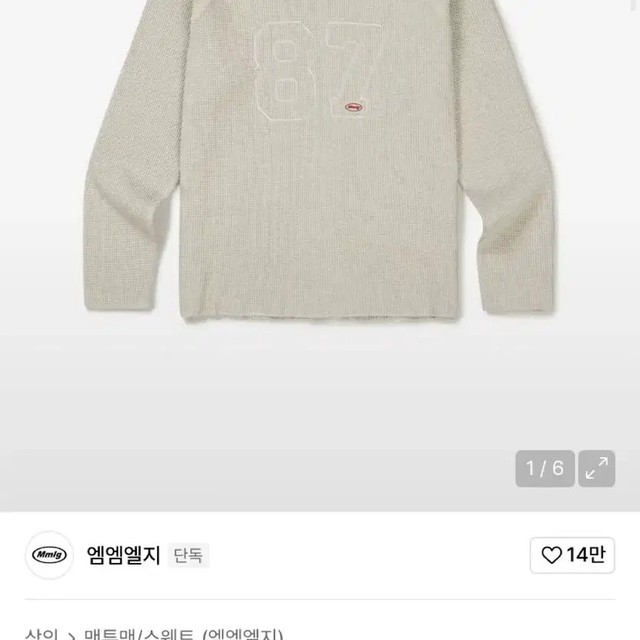This screenshot has height=640, width=640.
Task: Like the 엠엠엘지 brand (14만 heart)
Action: click(x=573, y=556)
